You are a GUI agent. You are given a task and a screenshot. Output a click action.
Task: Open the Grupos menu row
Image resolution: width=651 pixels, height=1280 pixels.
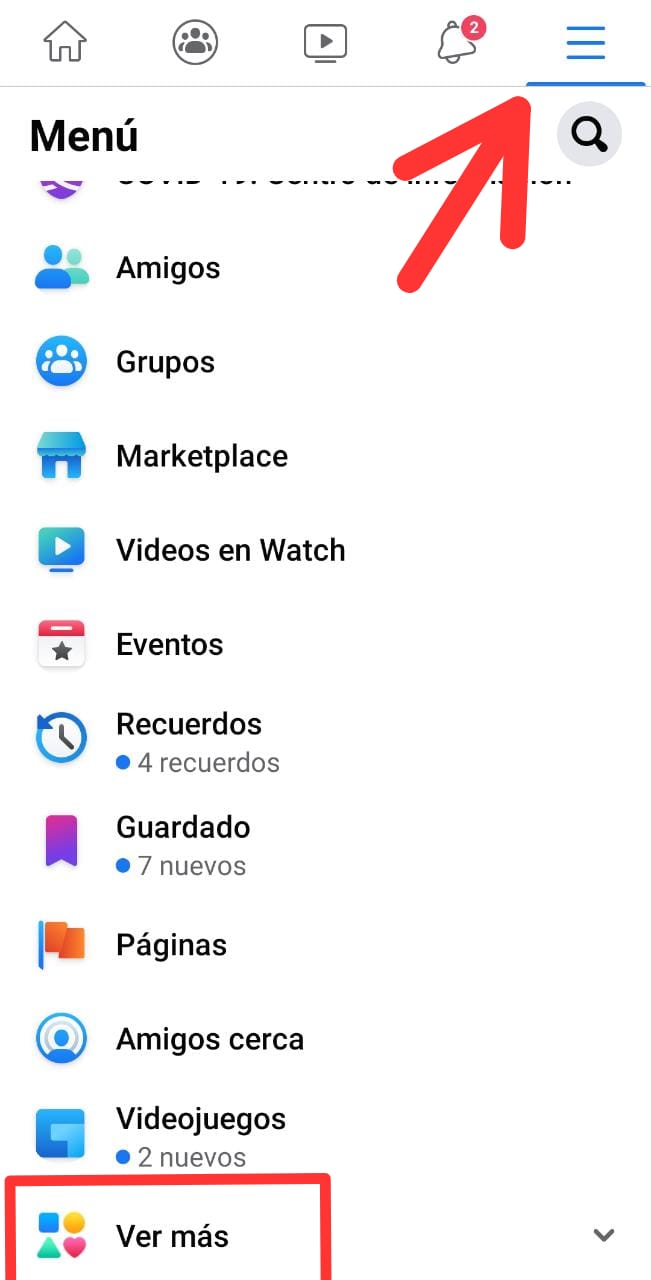click(x=325, y=362)
